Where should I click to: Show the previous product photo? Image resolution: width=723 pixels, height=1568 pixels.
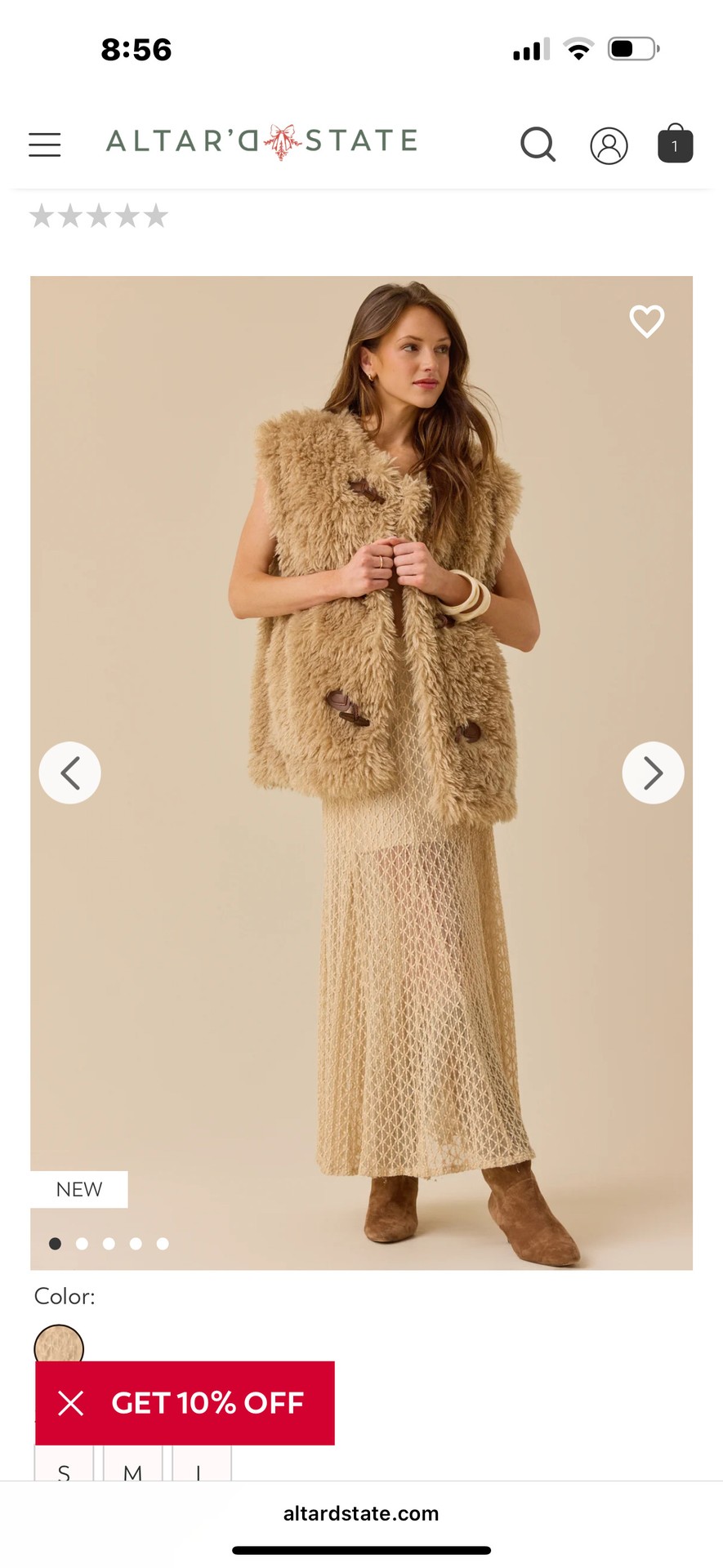[70, 773]
